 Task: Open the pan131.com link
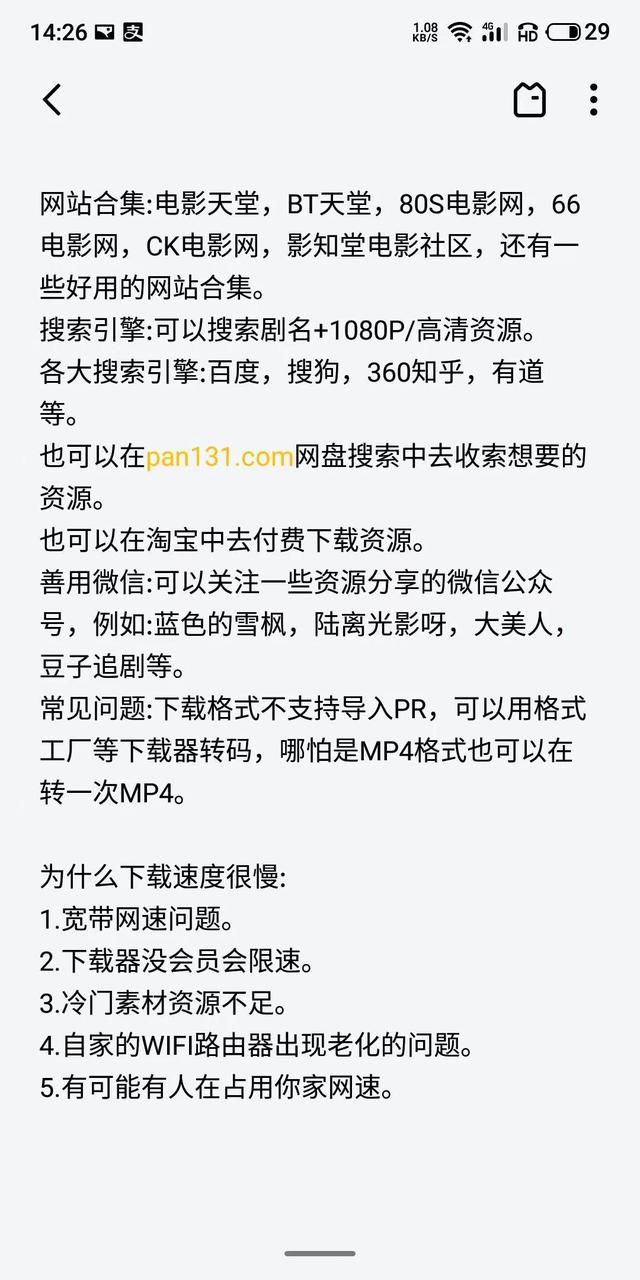click(219, 457)
